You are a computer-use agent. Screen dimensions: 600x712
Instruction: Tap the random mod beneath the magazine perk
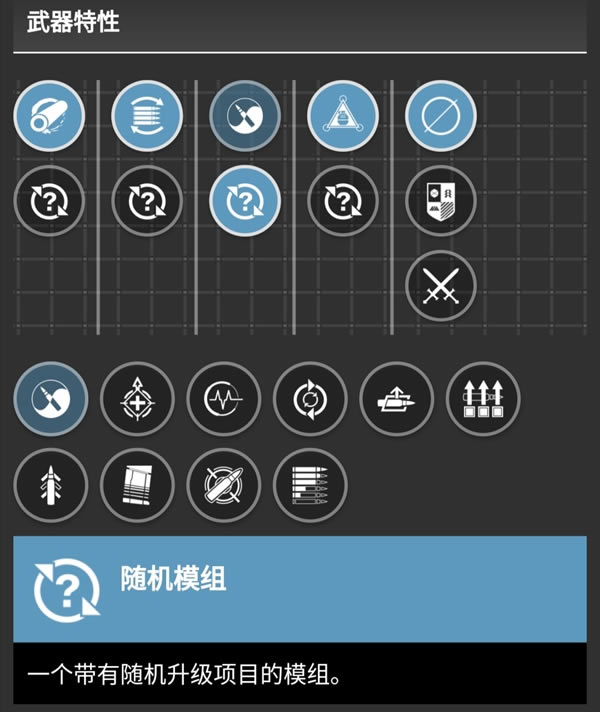click(147, 201)
